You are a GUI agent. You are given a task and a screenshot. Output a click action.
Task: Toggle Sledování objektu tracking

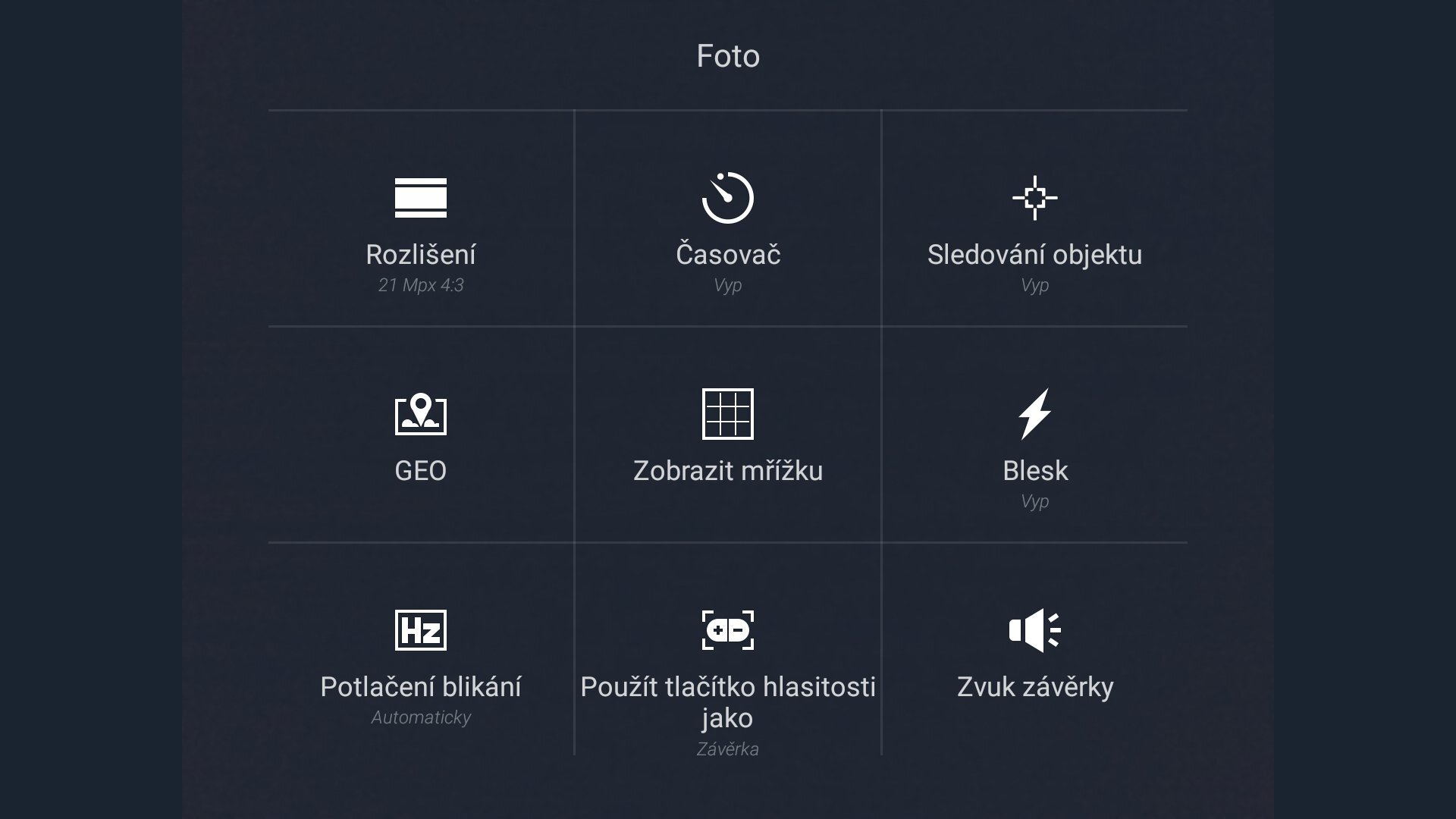(x=1034, y=227)
